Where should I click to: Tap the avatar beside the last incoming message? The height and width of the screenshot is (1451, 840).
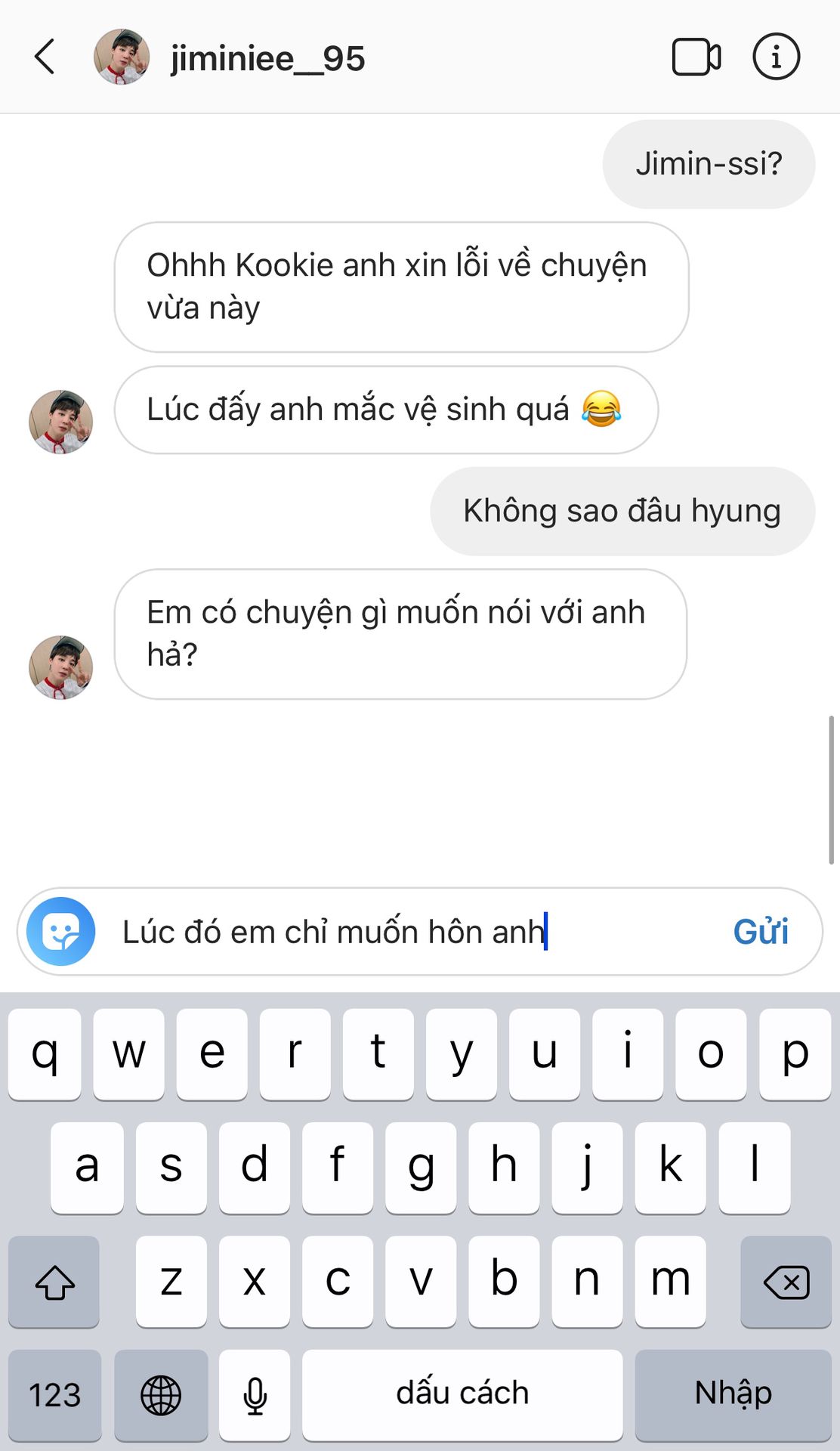click(60, 667)
